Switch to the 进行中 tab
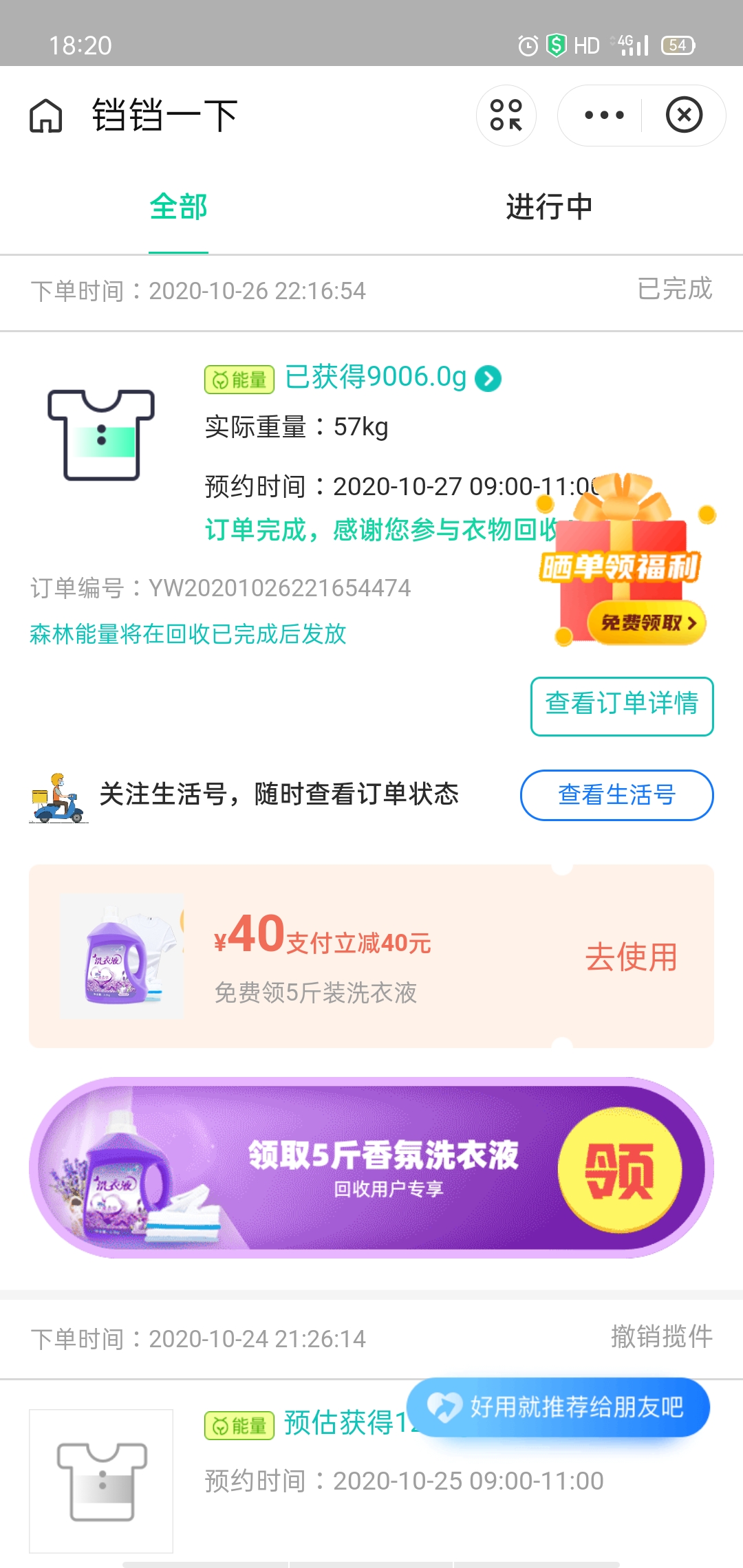This screenshot has width=743, height=1568. (x=549, y=207)
